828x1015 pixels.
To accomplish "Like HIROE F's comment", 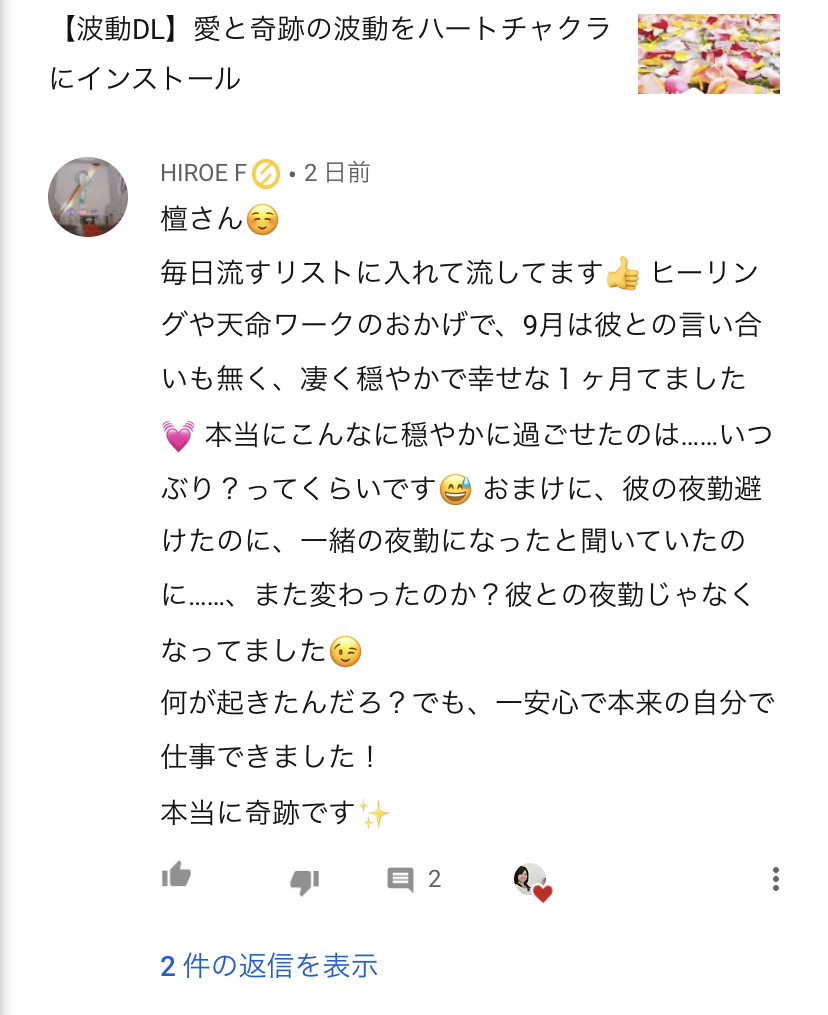I will [176, 876].
